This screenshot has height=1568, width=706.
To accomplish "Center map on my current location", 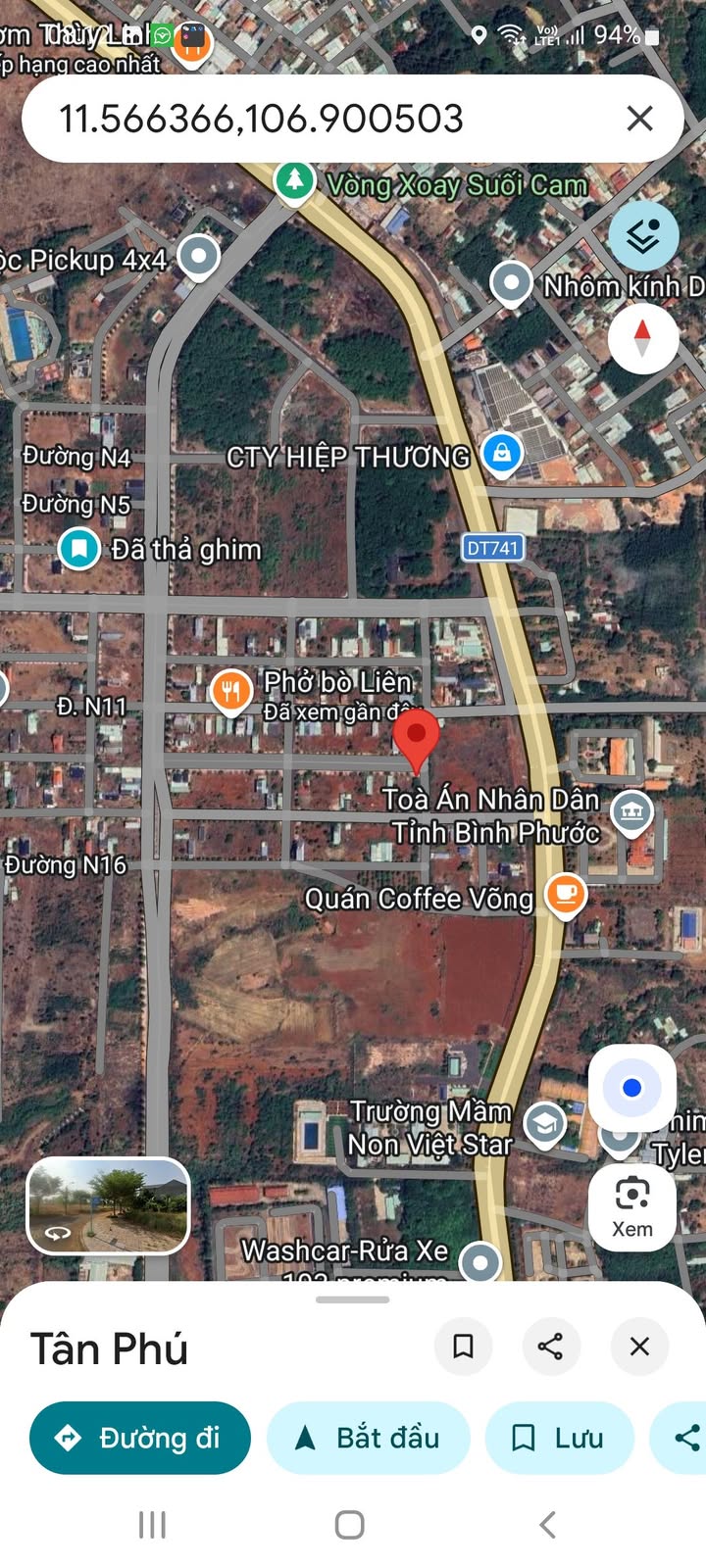I will pos(632,1088).
